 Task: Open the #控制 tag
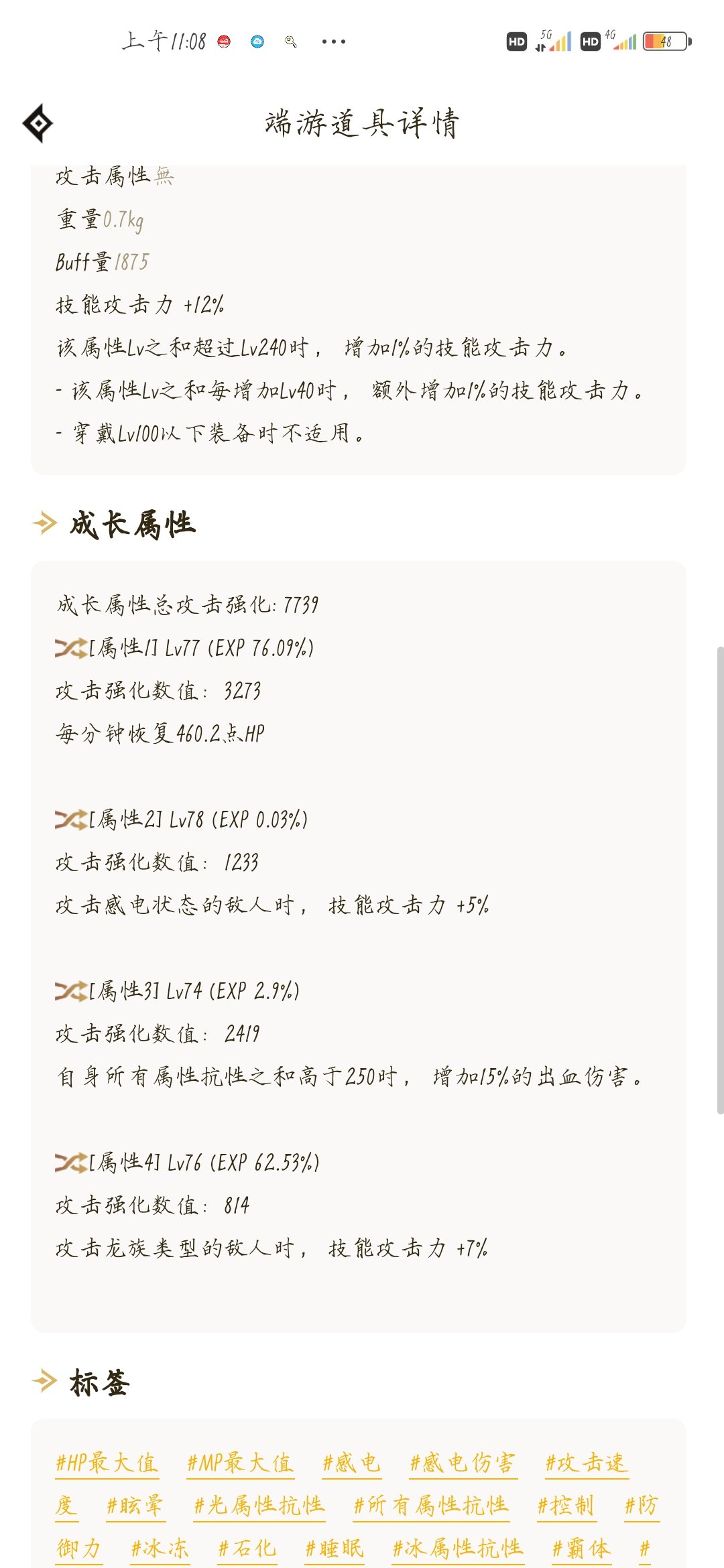566,1505
